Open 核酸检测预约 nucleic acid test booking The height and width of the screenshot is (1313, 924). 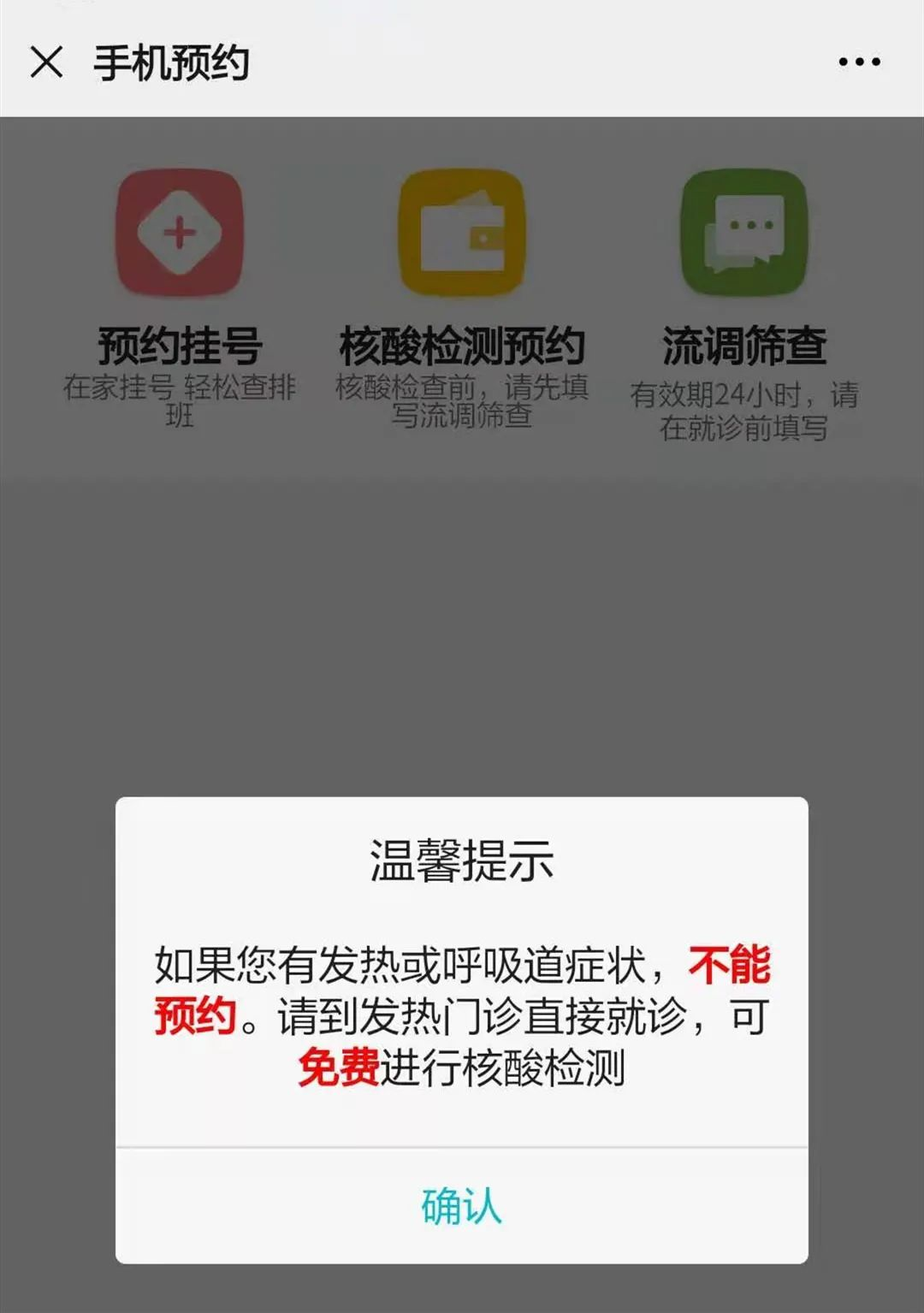462,233
